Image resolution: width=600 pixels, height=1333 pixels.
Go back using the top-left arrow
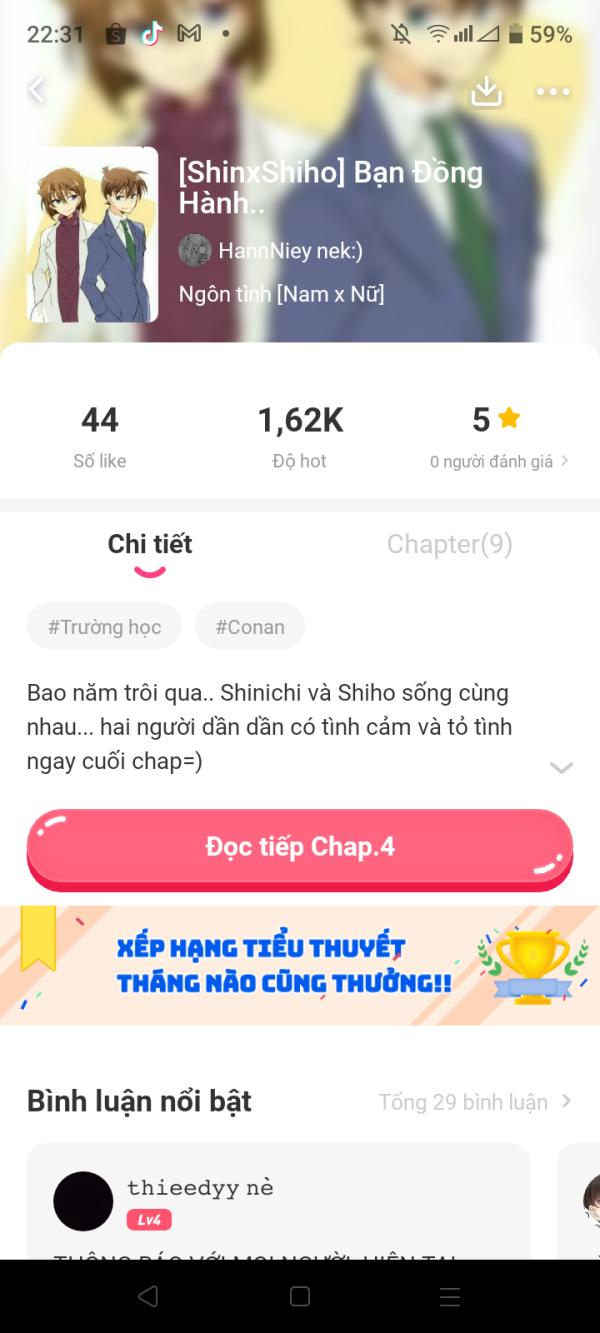[37, 90]
